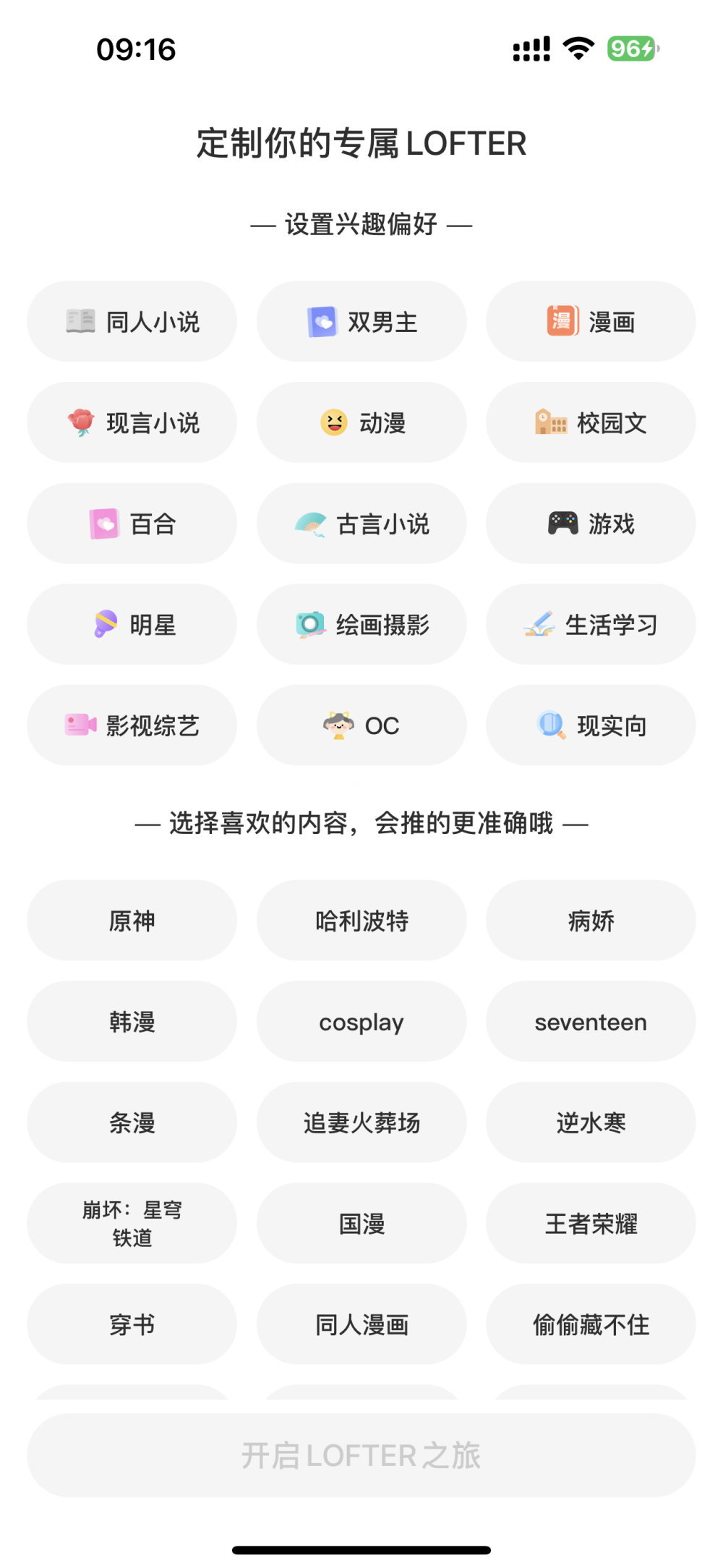Choose the 哈利波特 content tag
The image size is (723, 1568).
click(x=361, y=921)
